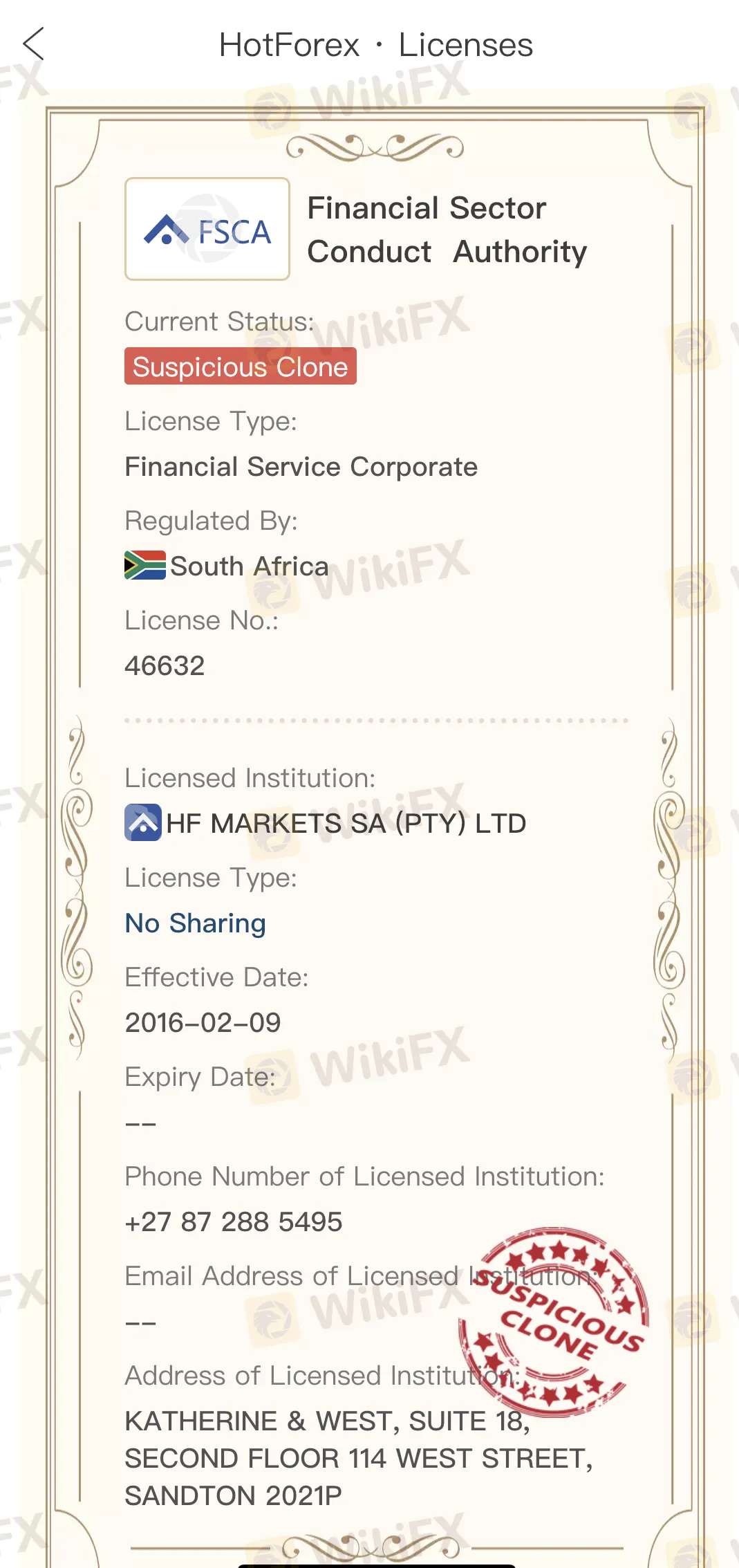Go back from HotForex Licenses
Viewport: 739px width, 1568px height.
33,45
